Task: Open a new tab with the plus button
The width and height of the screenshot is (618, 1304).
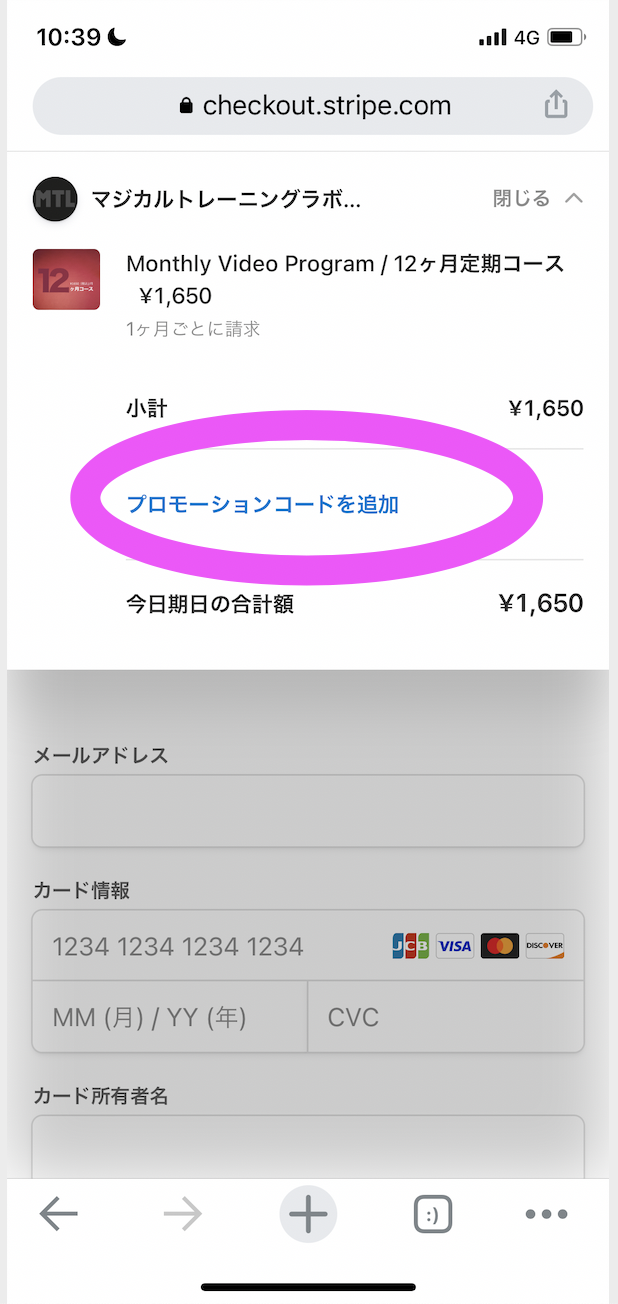Action: pos(308,1215)
